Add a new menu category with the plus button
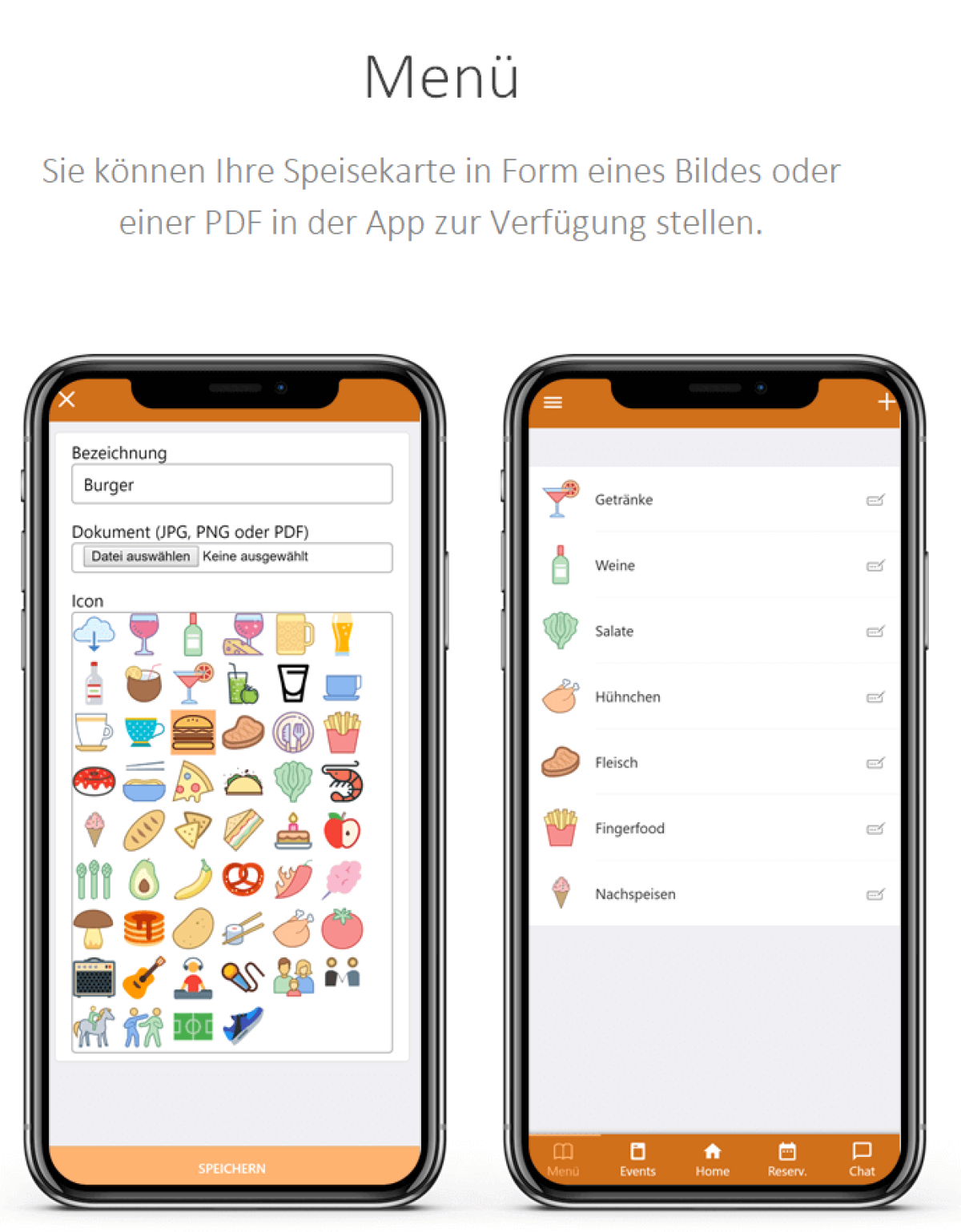The height and width of the screenshot is (1232, 961). click(887, 401)
